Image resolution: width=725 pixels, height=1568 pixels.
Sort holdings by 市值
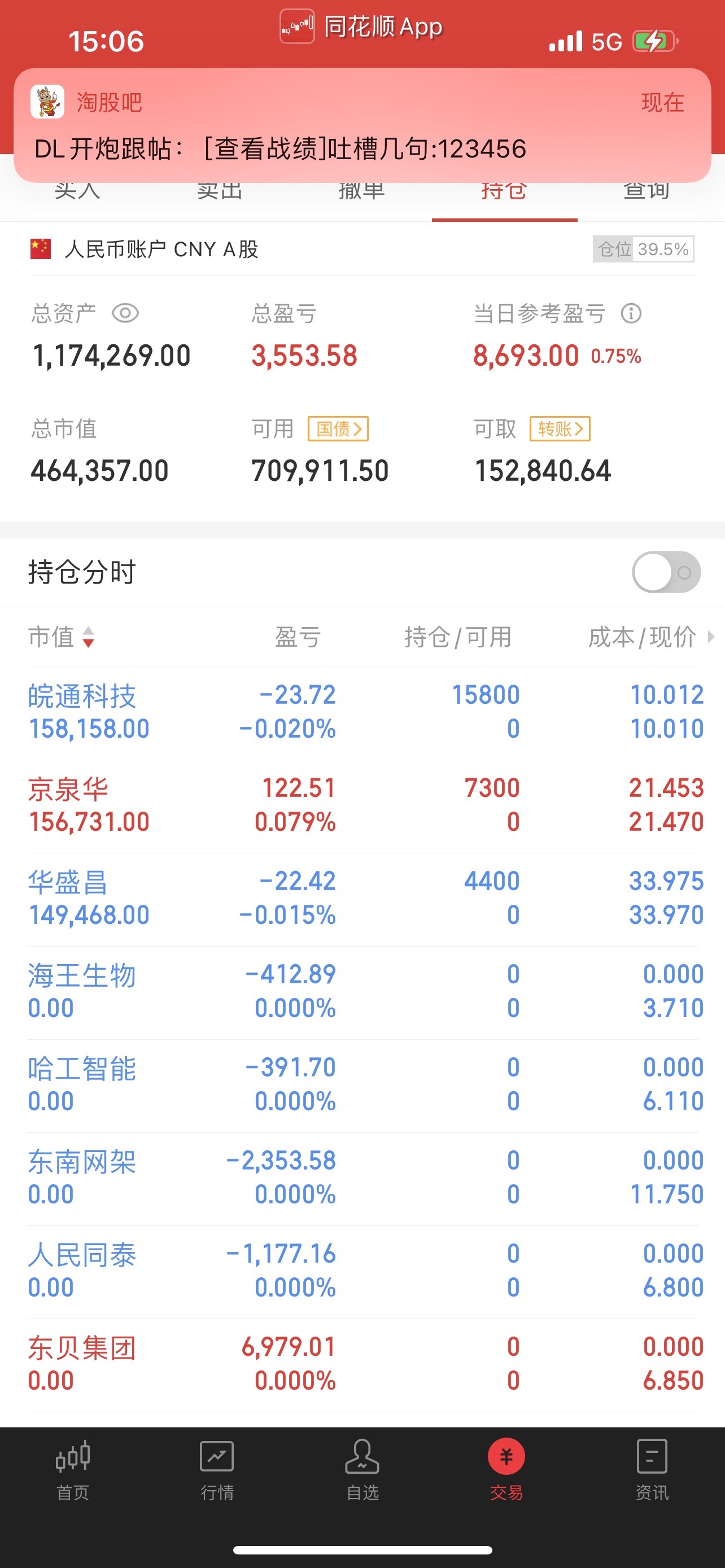pyautogui.click(x=62, y=637)
